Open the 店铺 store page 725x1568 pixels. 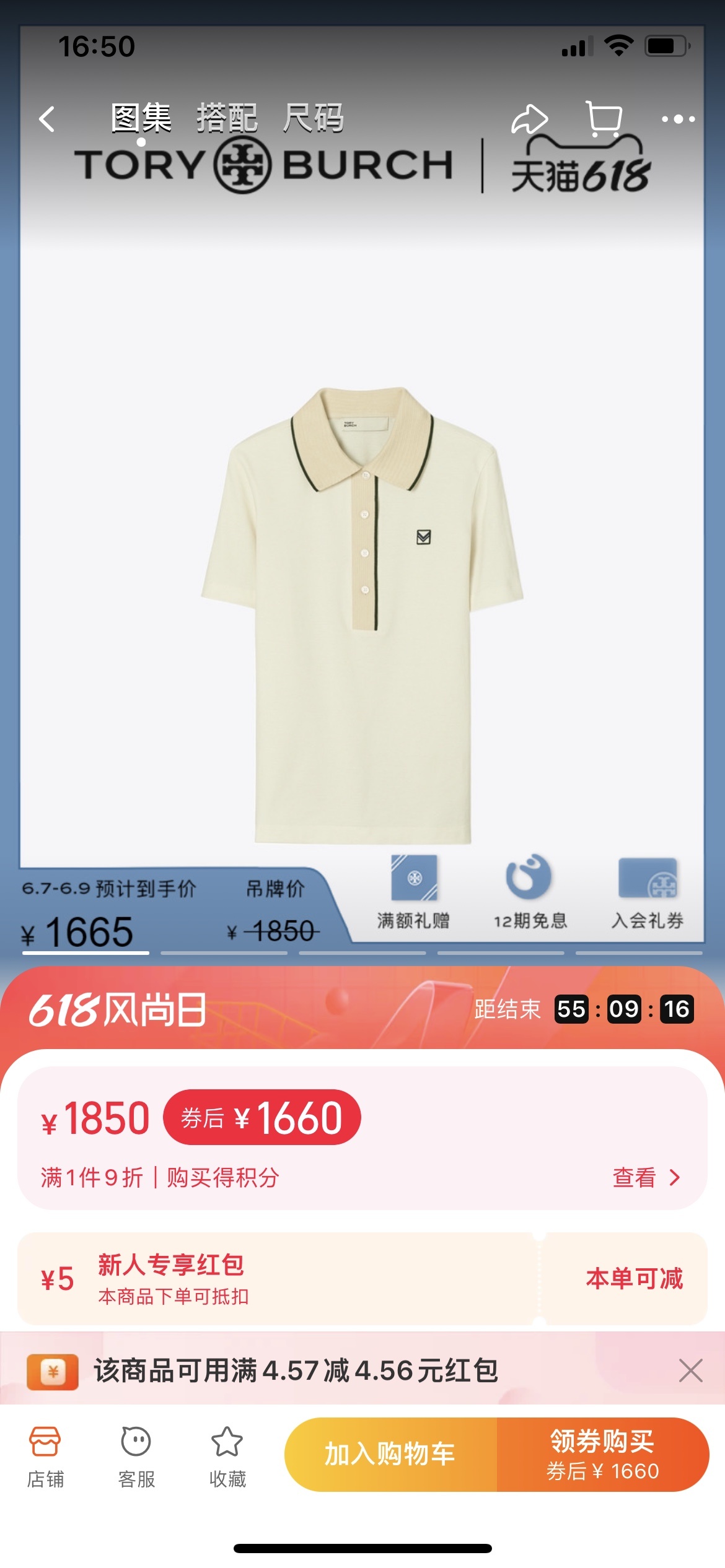click(45, 1457)
